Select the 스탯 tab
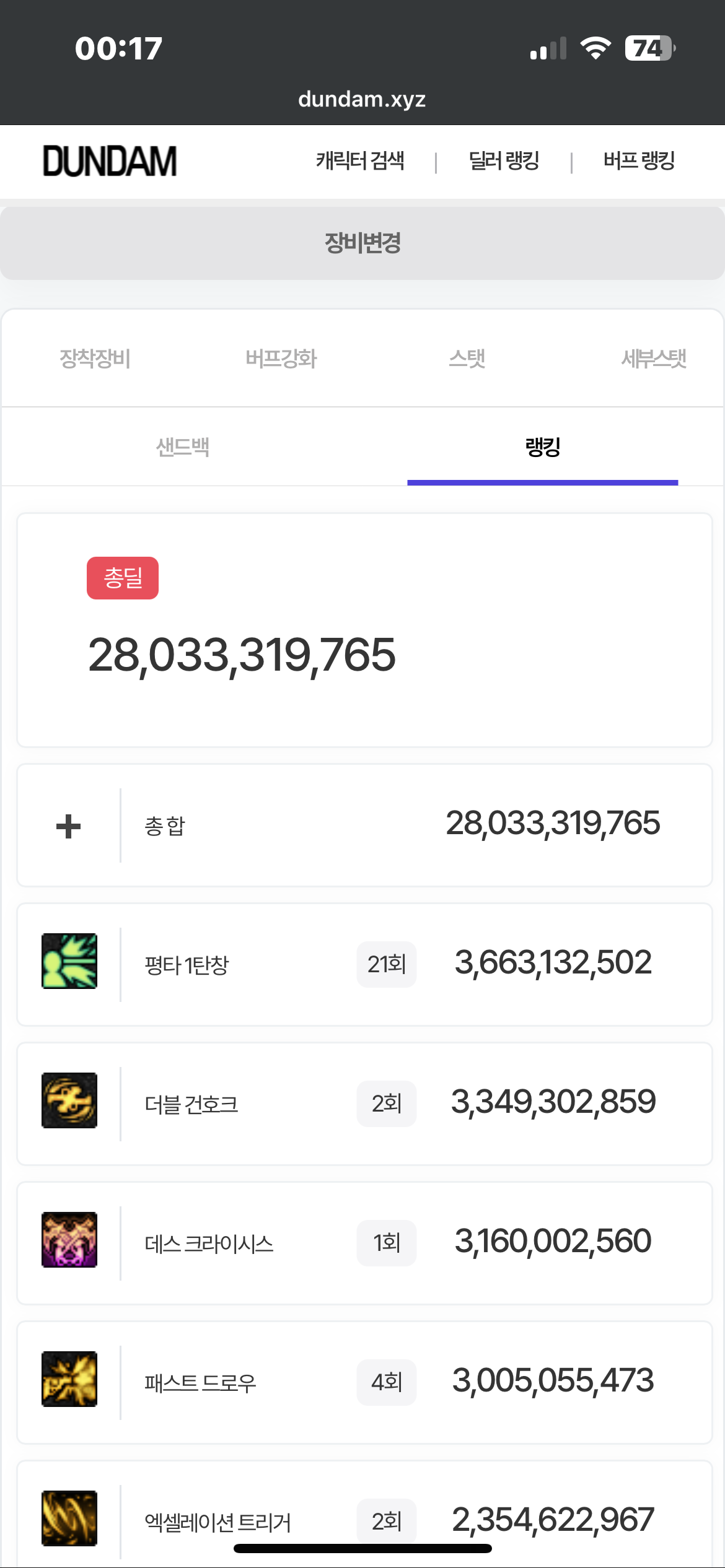725x1568 pixels. click(467, 359)
